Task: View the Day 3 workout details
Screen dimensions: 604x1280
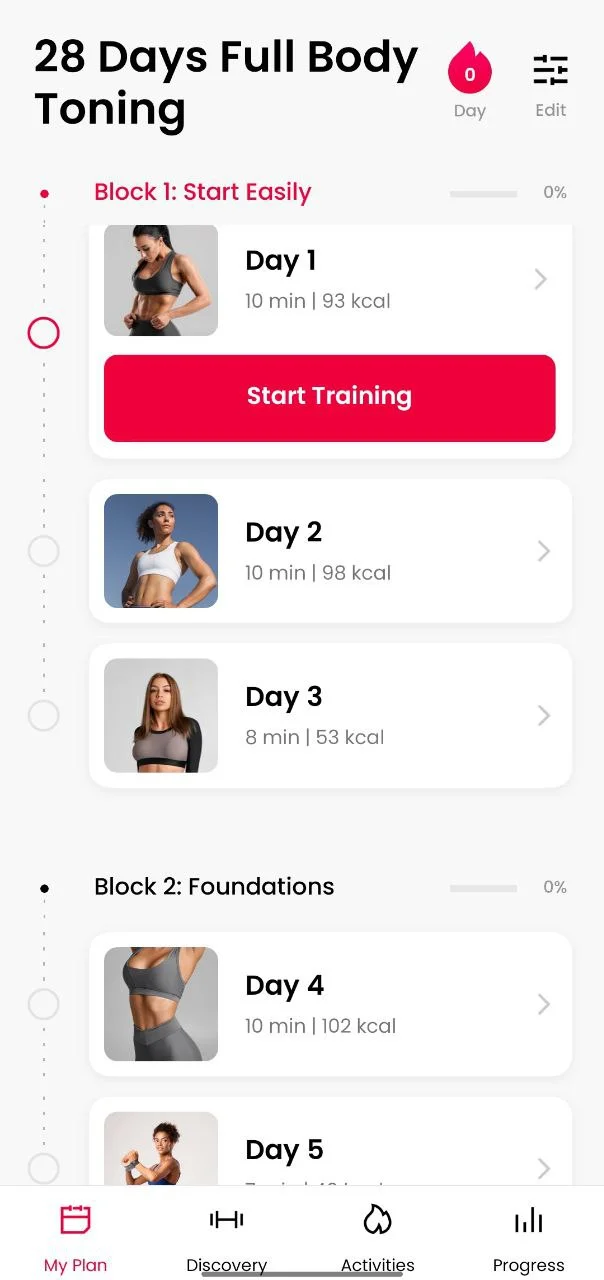Action: coord(330,715)
